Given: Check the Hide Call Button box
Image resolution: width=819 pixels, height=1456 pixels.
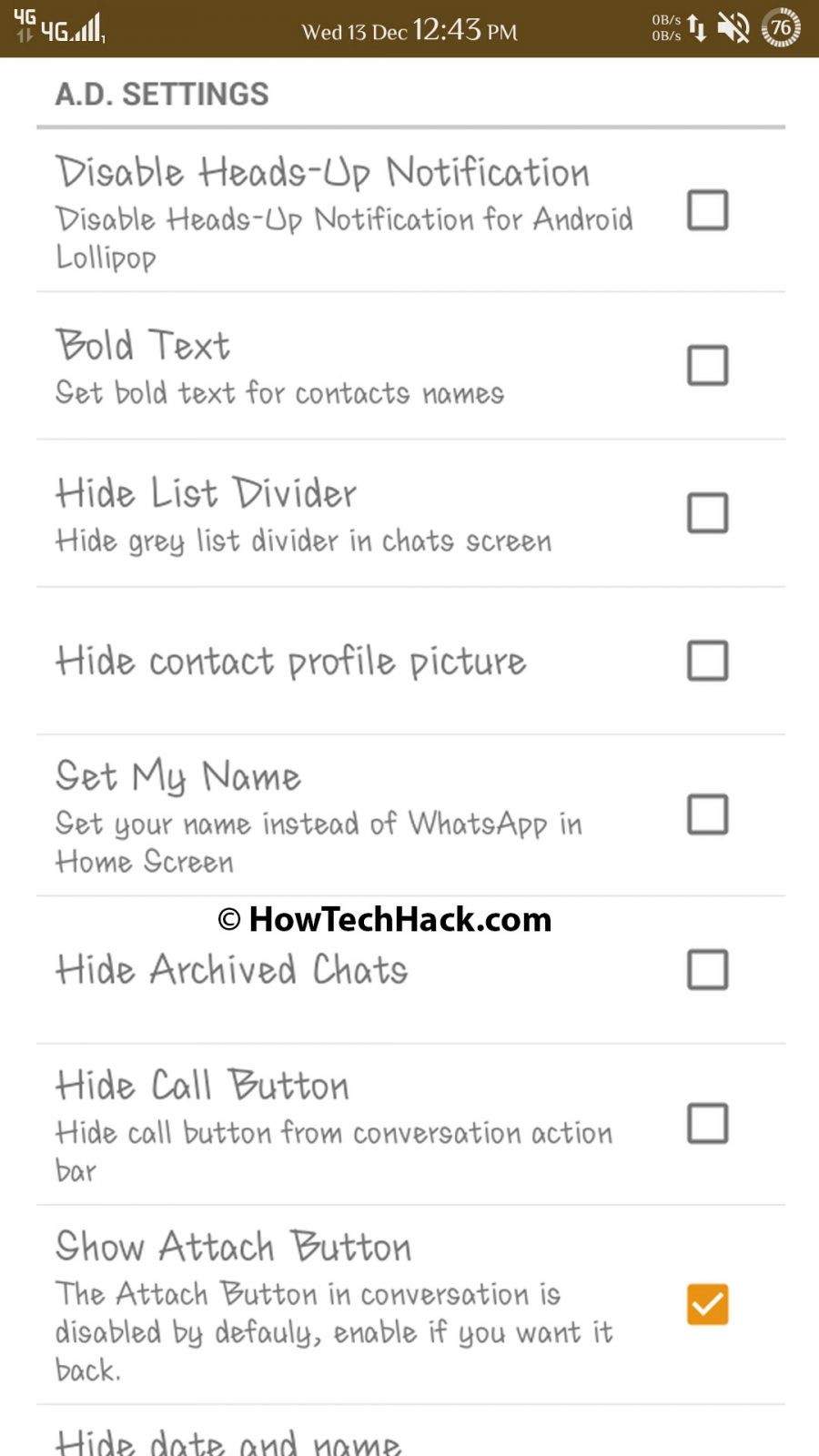Looking at the screenshot, I should point(708,1123).
